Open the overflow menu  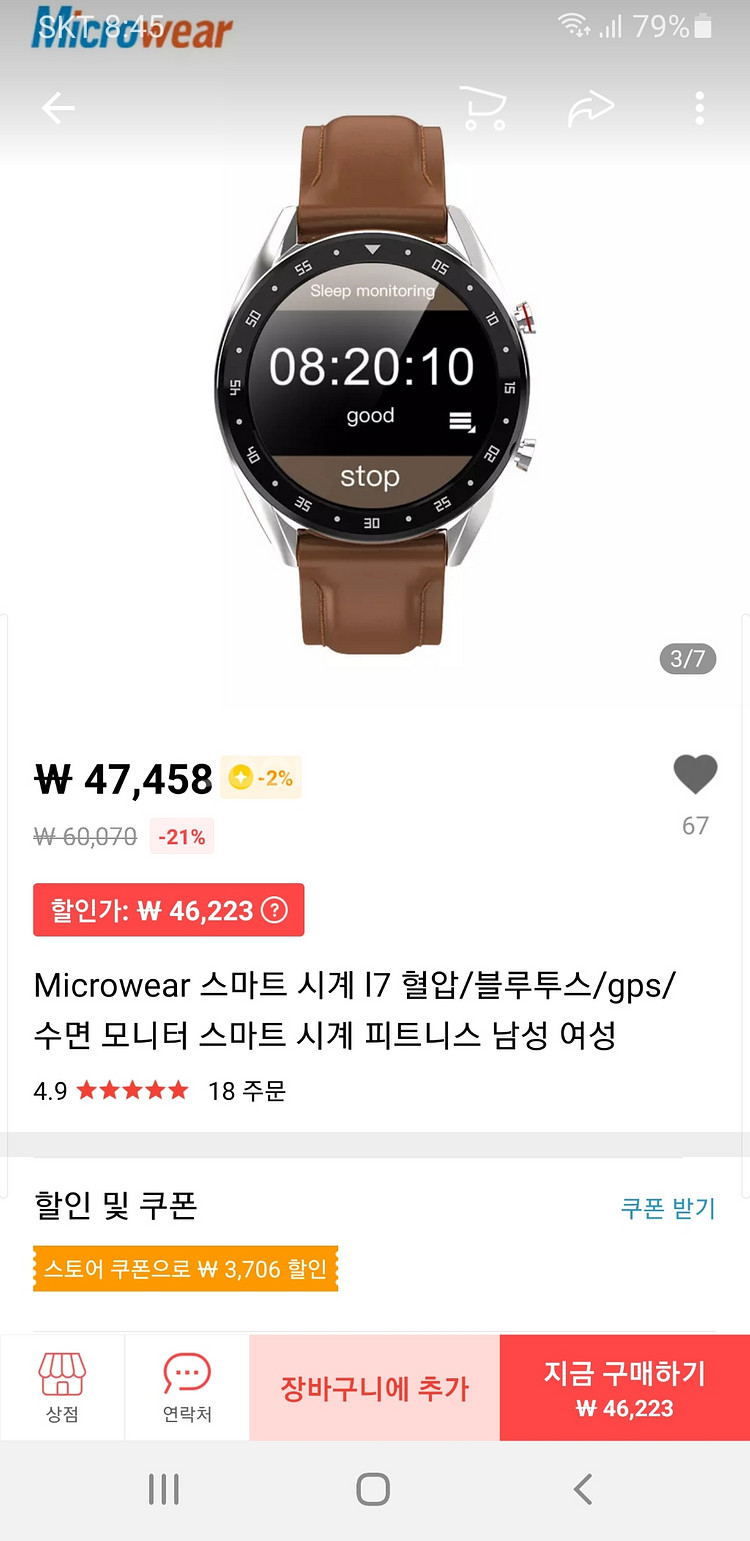point(700,108)
